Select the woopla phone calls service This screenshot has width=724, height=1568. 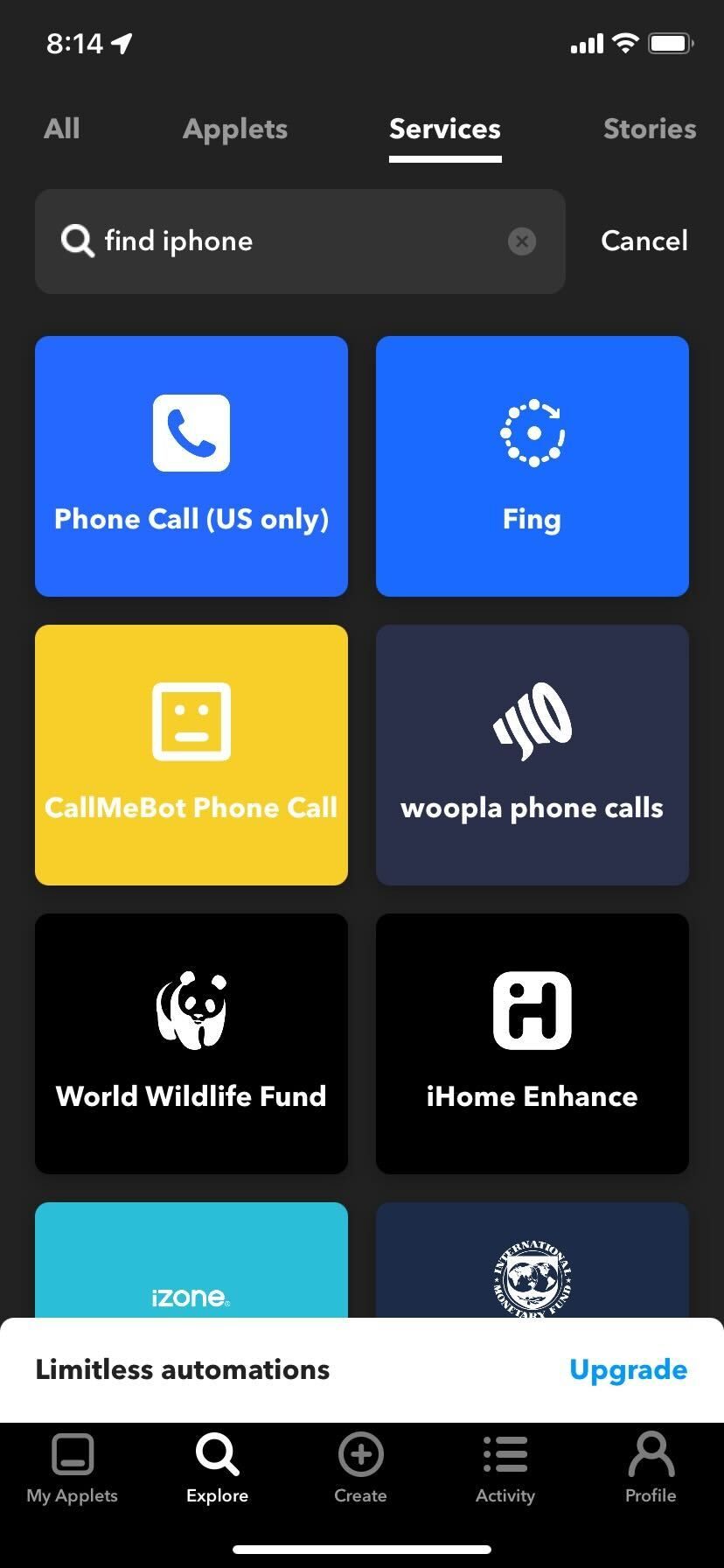click(532, 753)
